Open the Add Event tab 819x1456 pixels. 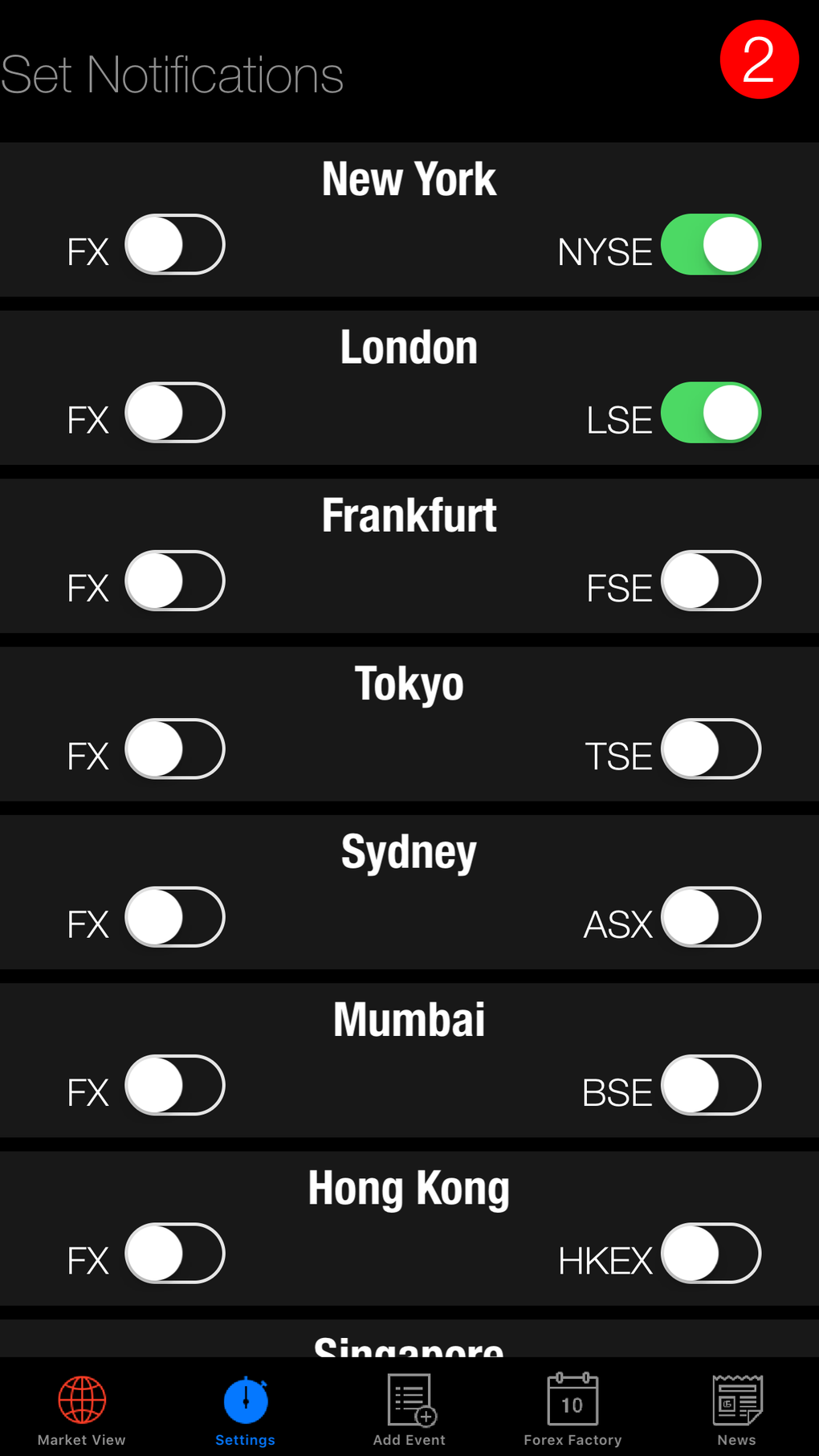click(409, 1410)
